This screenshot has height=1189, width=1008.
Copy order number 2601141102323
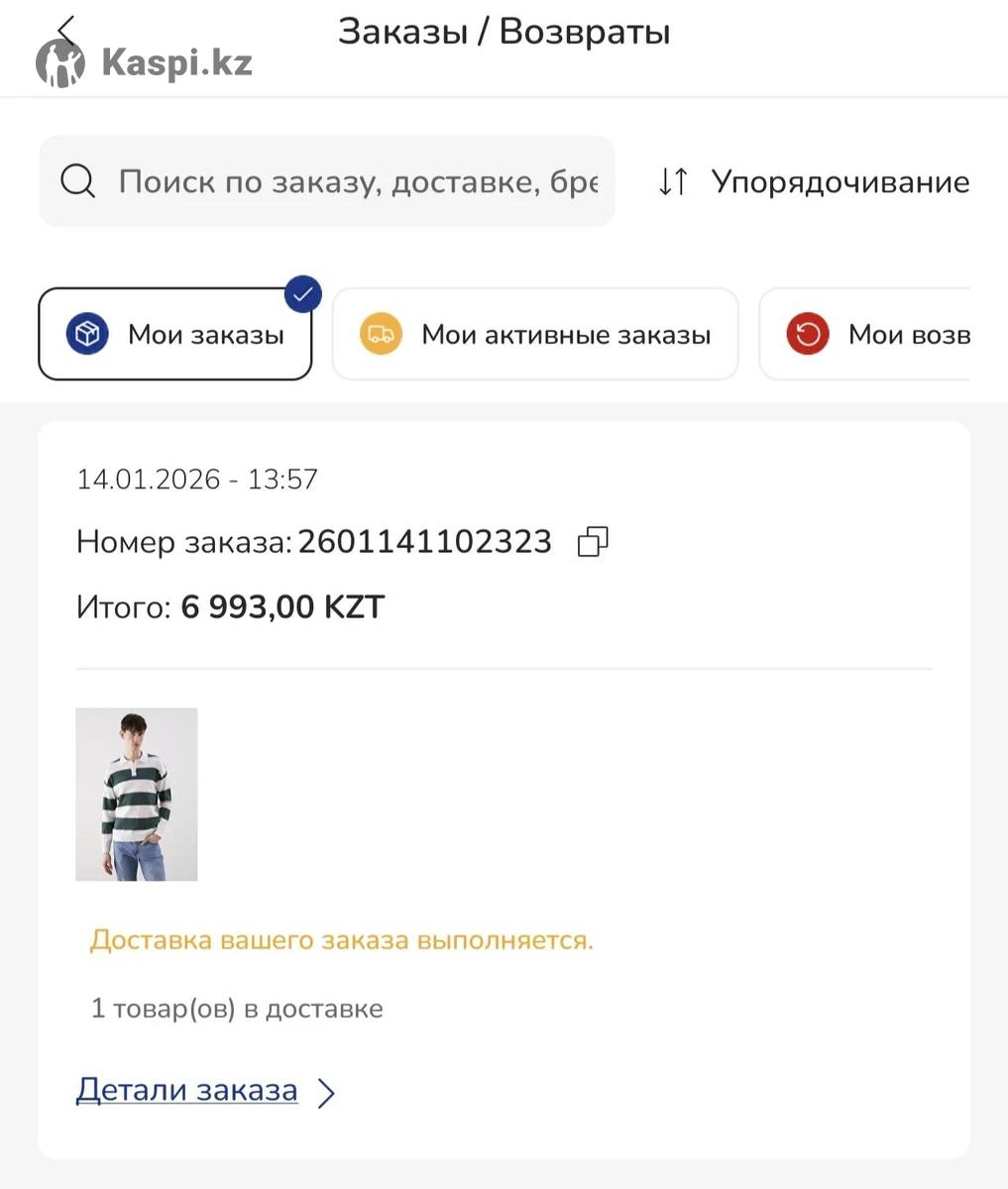click(x=593, y=542)
